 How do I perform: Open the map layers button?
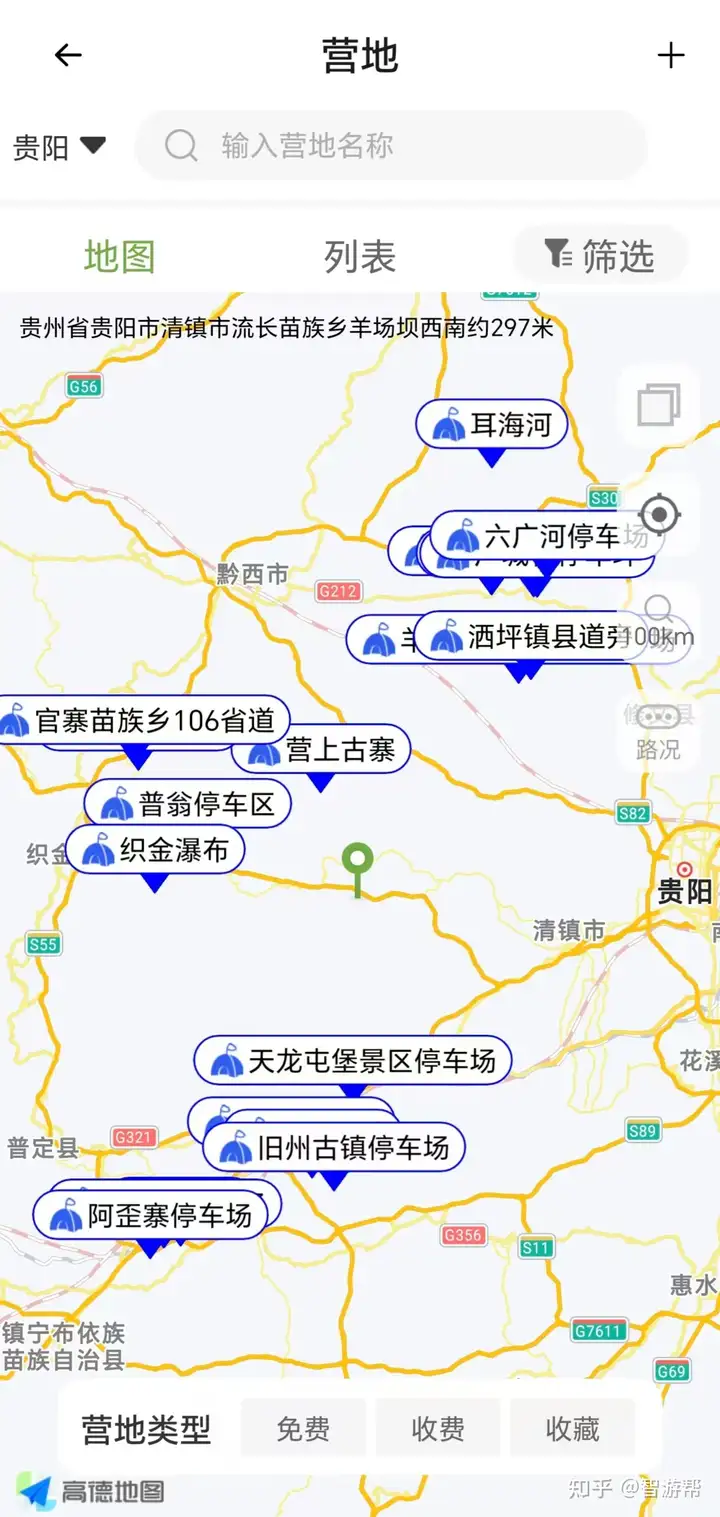(x=658, y=405)
